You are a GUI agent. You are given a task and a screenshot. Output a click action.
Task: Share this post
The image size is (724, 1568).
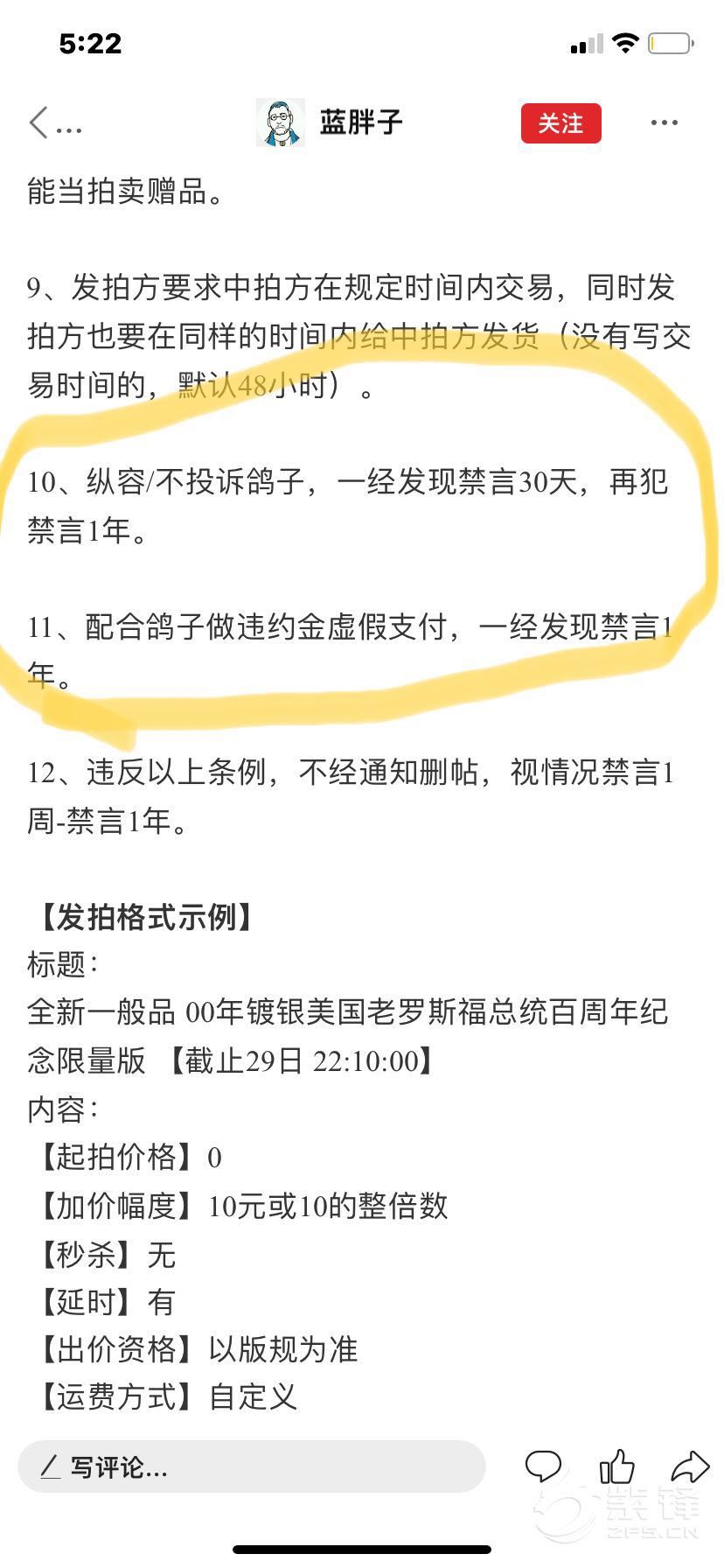coord(689,1466)
